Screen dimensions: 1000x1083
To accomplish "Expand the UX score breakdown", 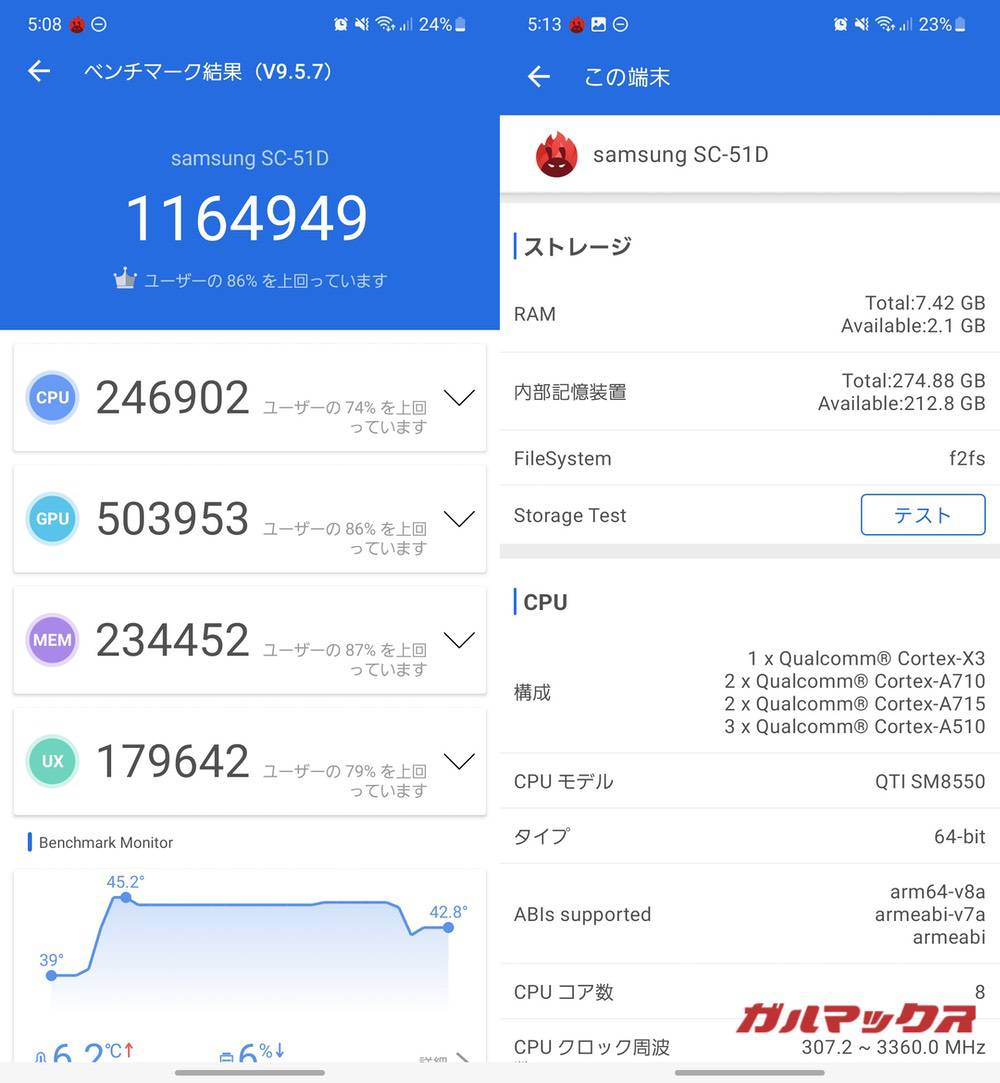I will pyautogui.click(x=459, y=761).
